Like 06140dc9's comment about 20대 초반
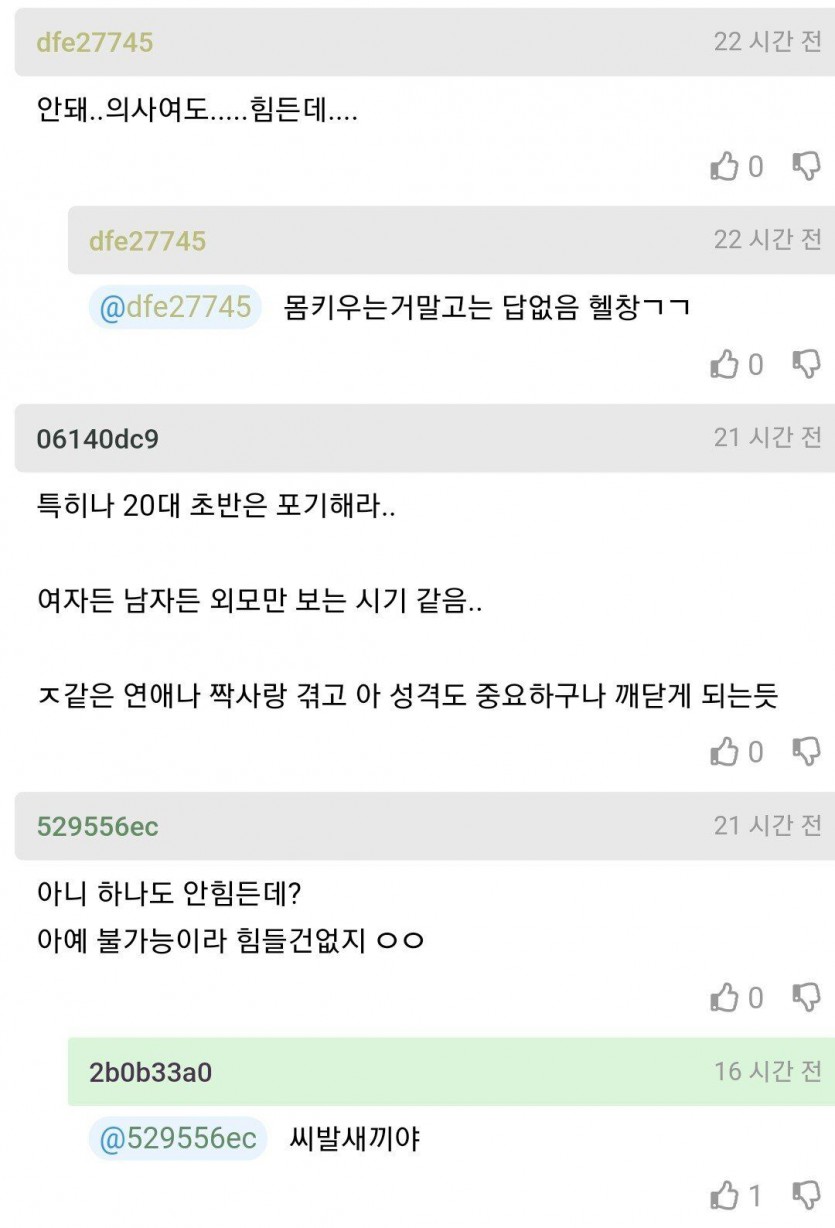The image size is (835, 1228). (724, 751)
